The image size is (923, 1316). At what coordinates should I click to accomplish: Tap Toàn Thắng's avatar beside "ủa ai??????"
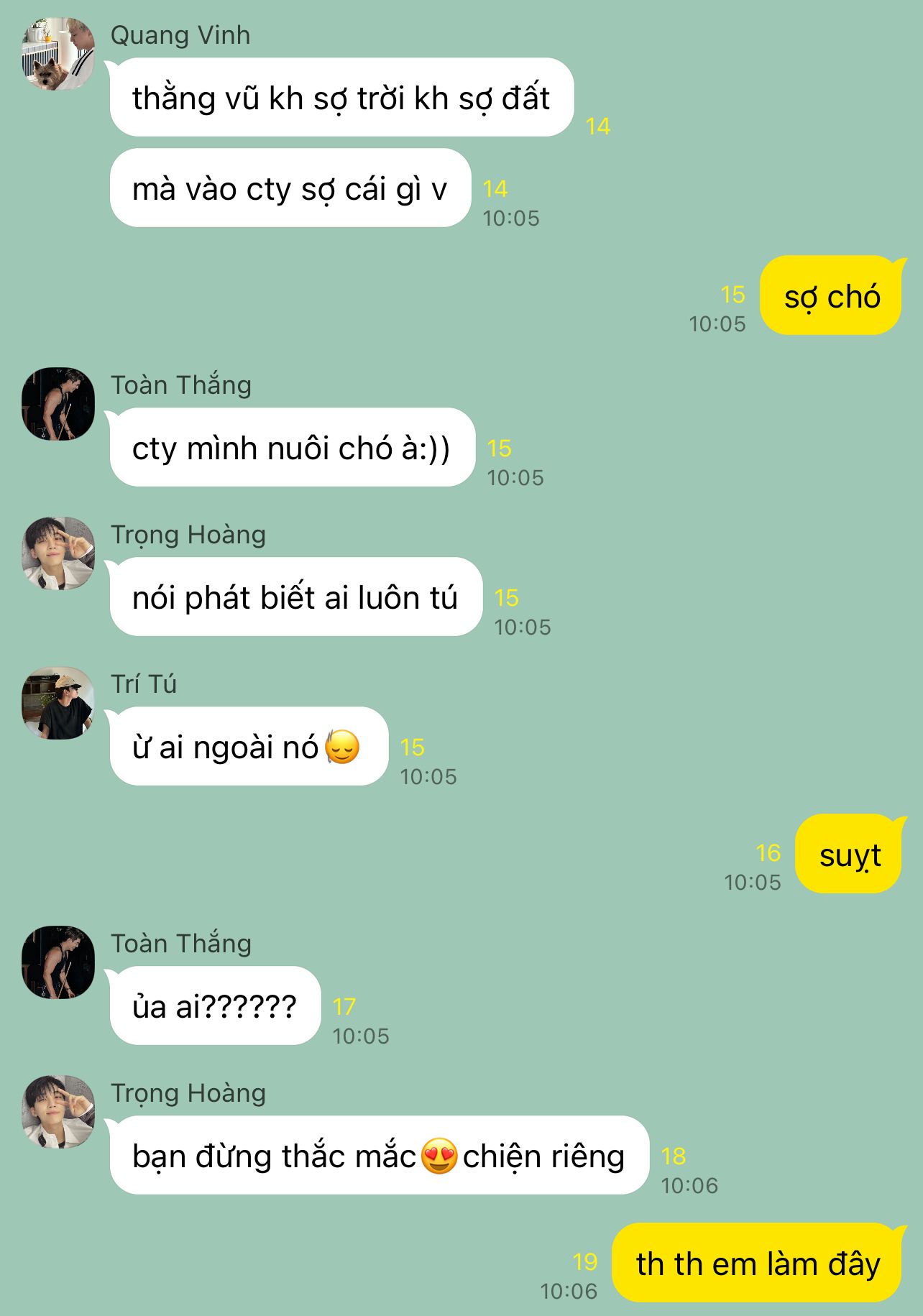58,962
